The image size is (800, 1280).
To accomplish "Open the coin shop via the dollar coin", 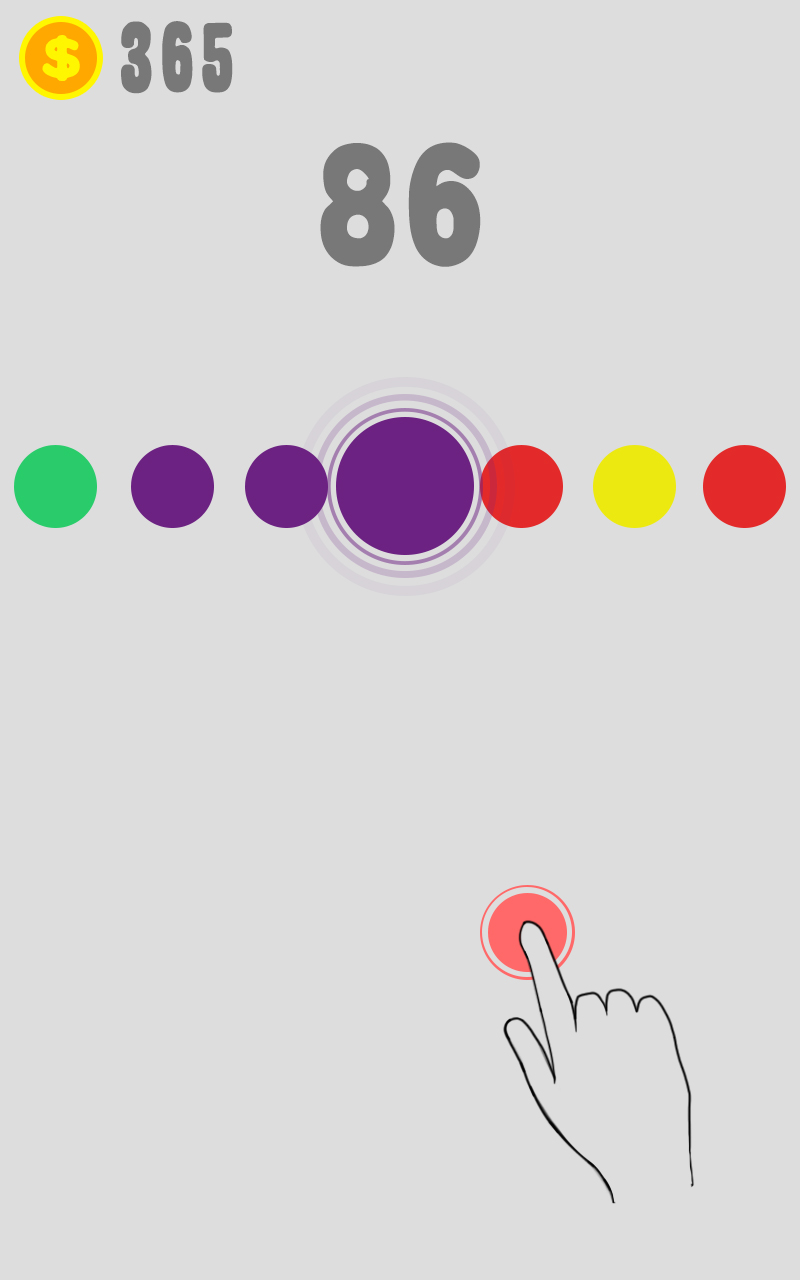I will click(61, 58).
